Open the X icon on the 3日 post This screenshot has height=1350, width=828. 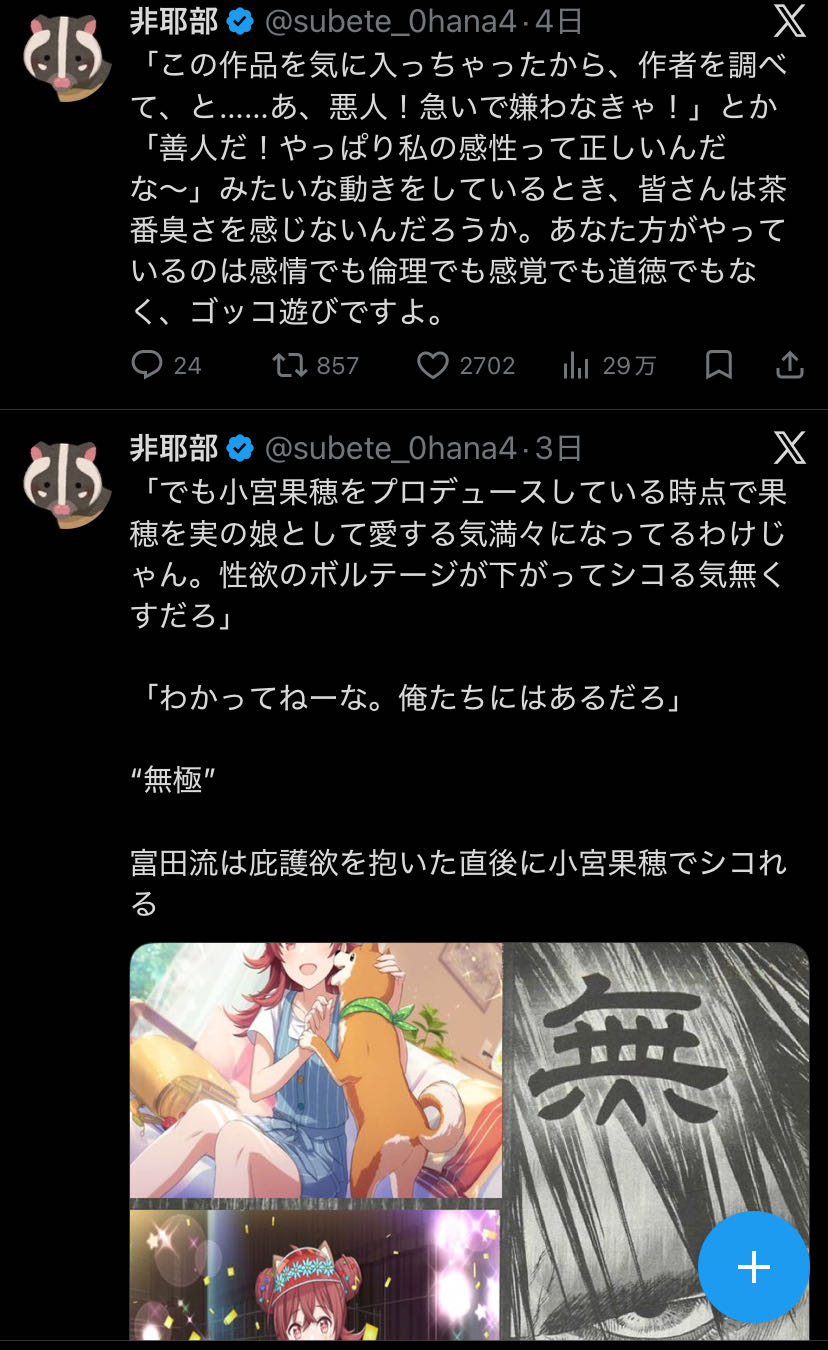pyautogui.click(x=789, y=448)
